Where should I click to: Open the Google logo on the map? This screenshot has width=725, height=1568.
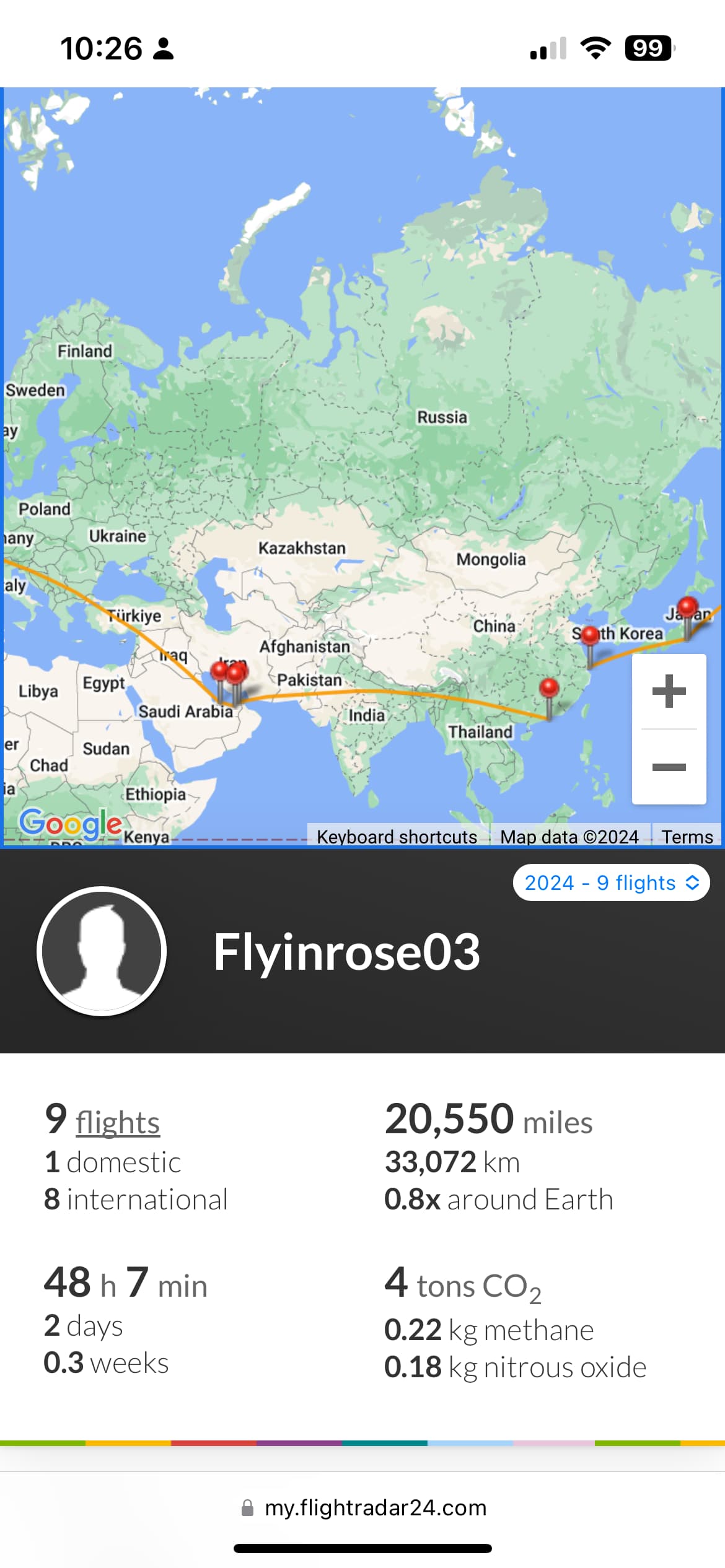coord(70,824)
